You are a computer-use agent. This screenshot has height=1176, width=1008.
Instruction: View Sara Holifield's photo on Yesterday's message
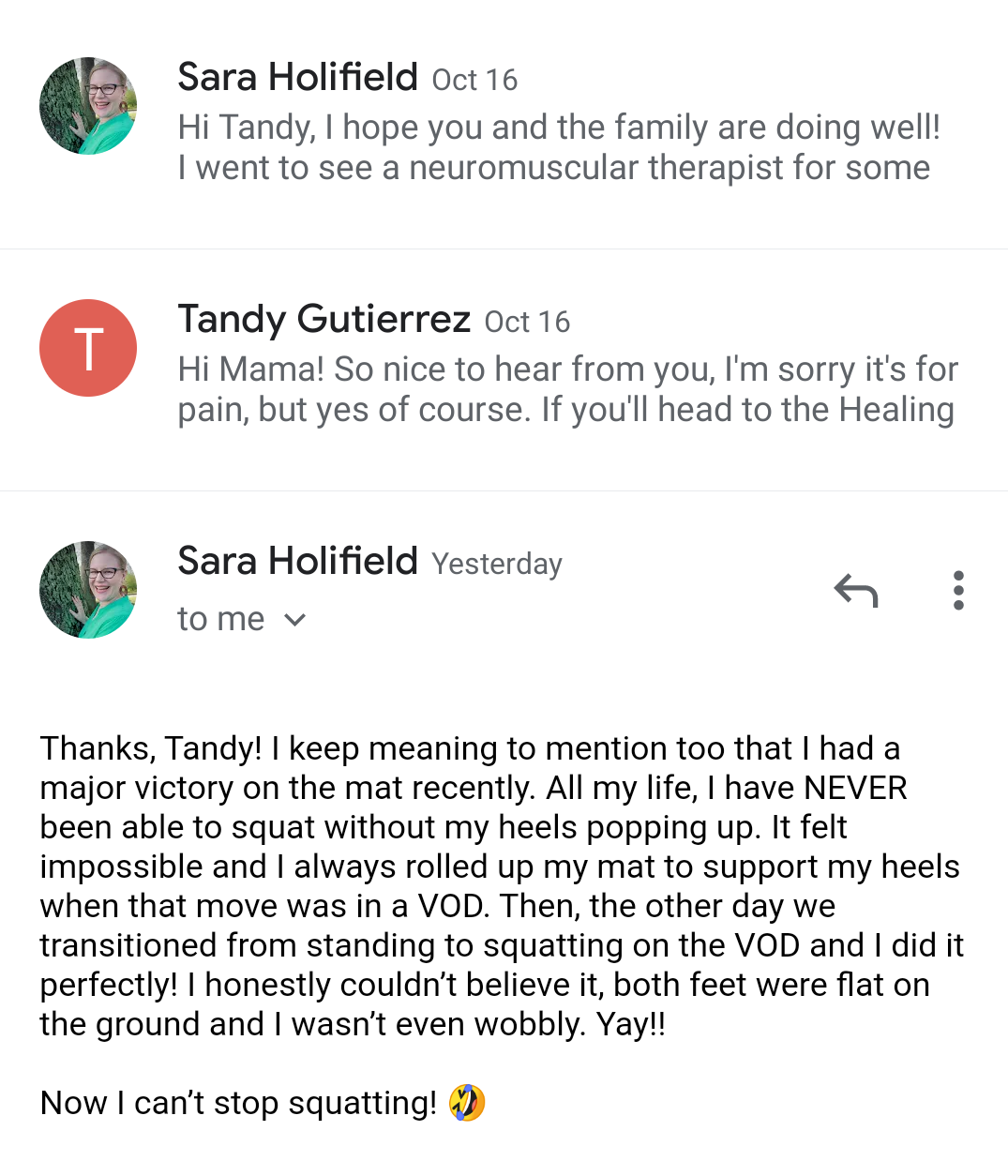tap(88, 590)
